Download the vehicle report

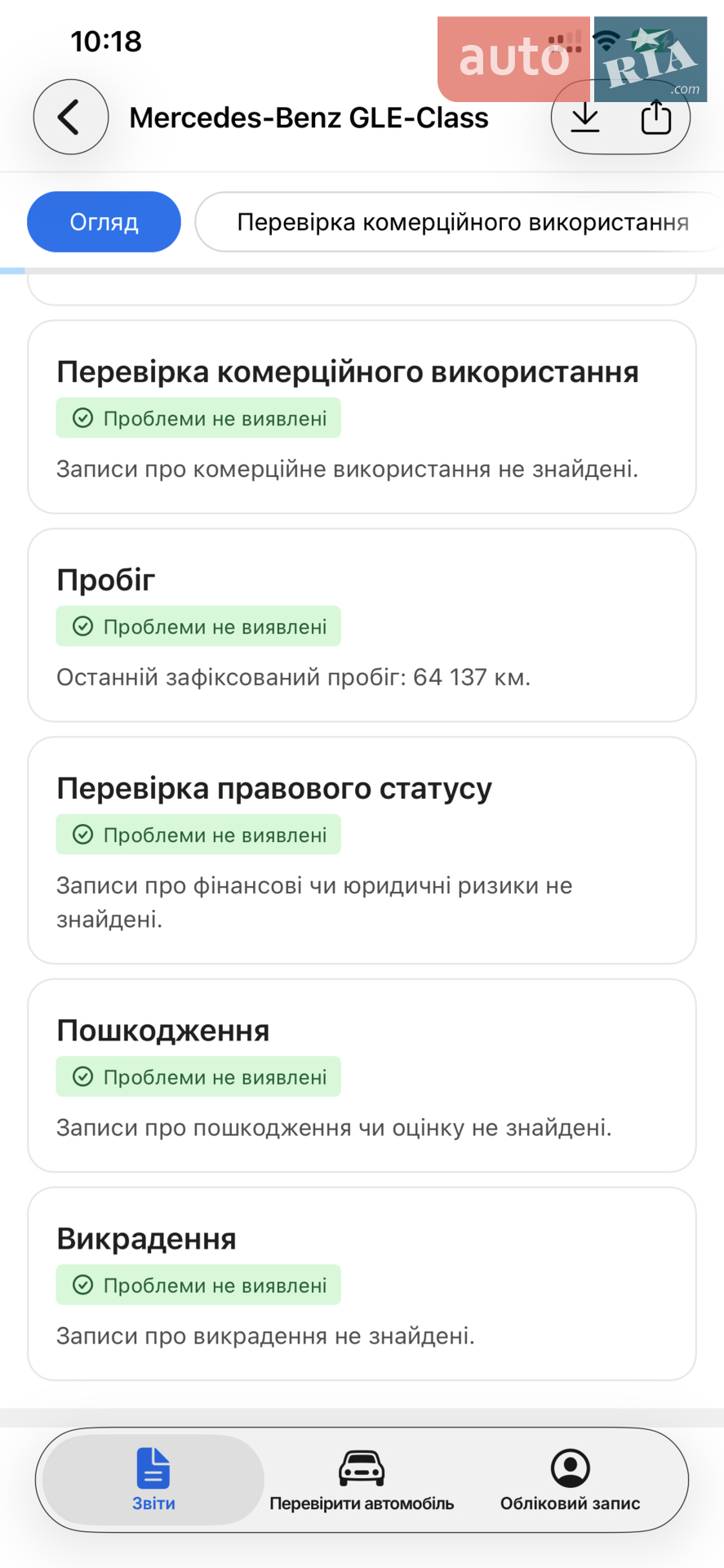585,118
